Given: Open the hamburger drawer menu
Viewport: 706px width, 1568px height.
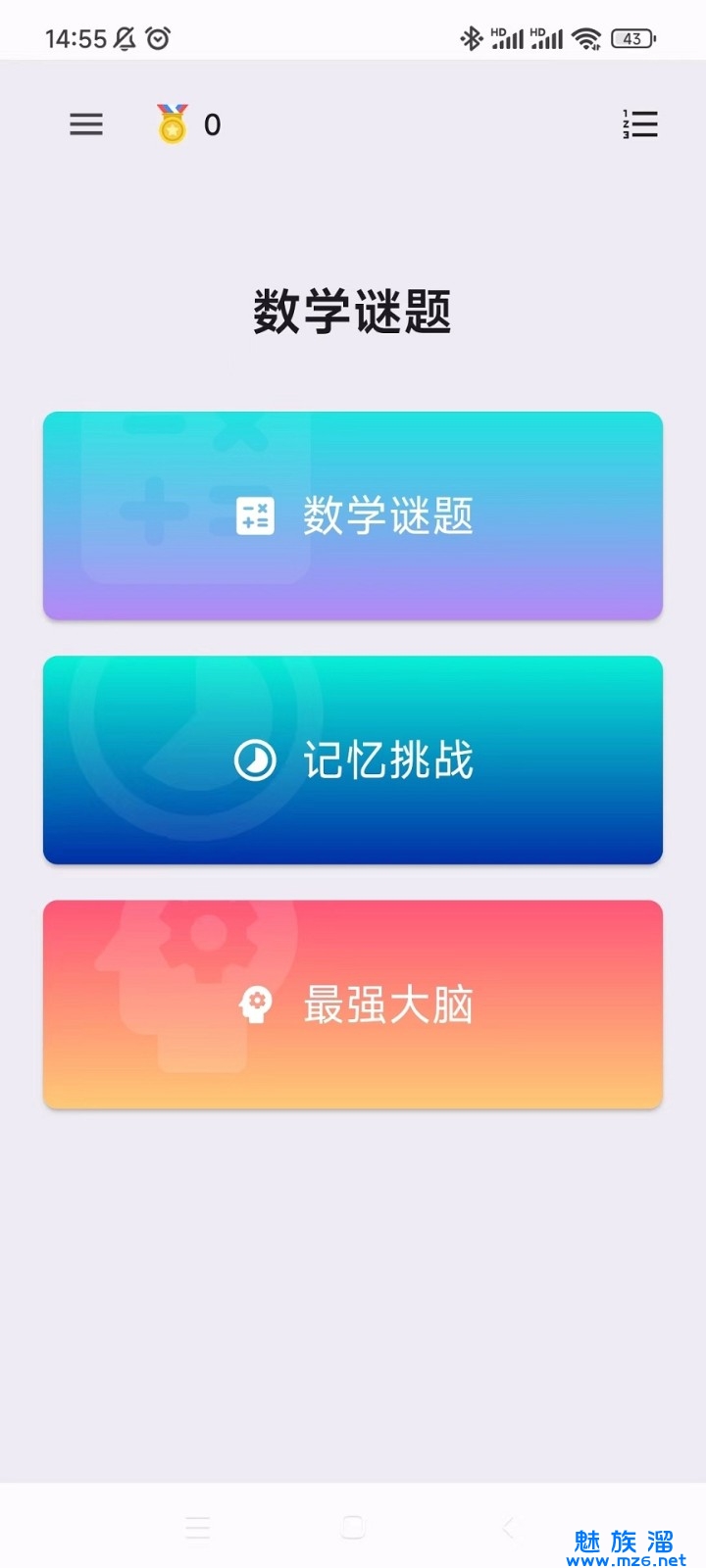Looking at the screenshot, I should (x=86, y=124).
